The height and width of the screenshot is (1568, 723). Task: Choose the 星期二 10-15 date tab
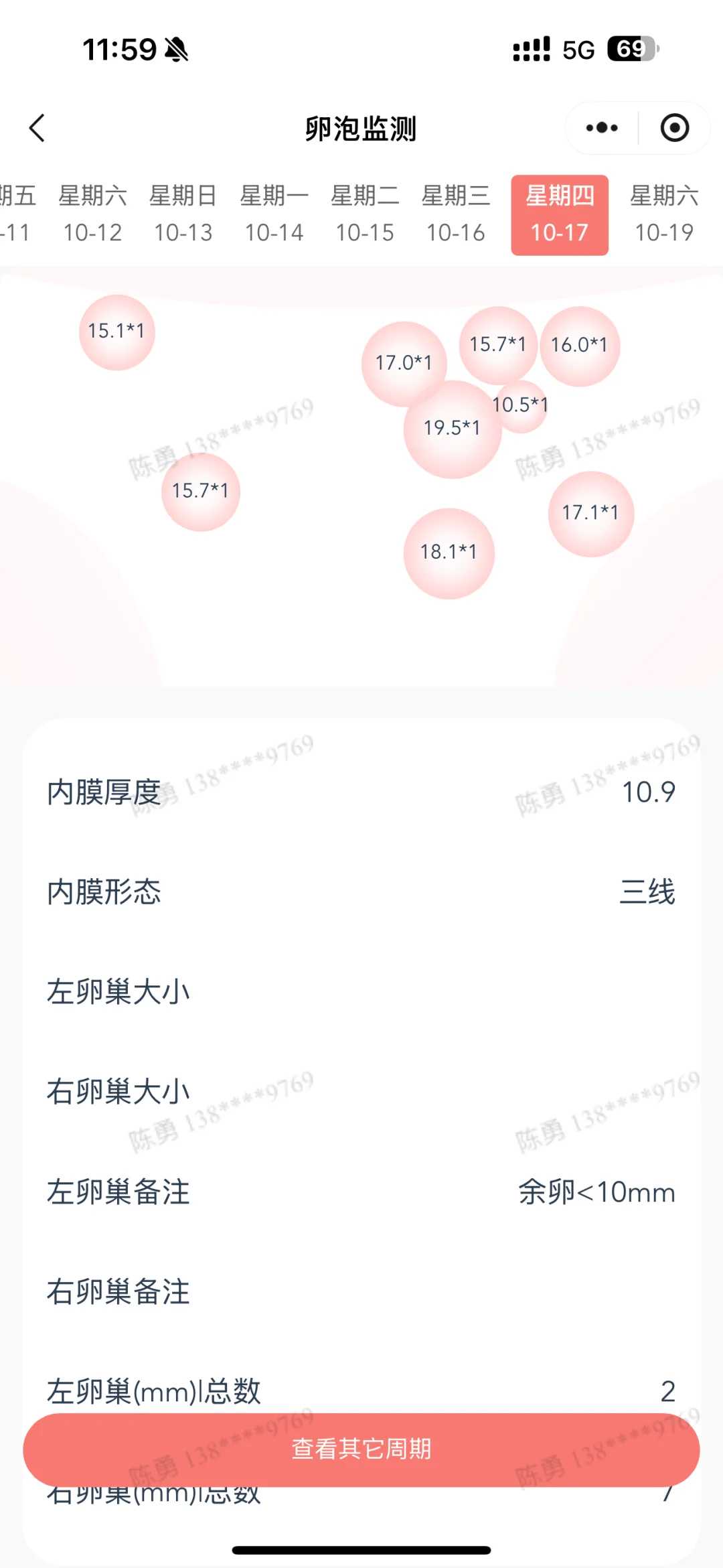click(x=365, y=214)
